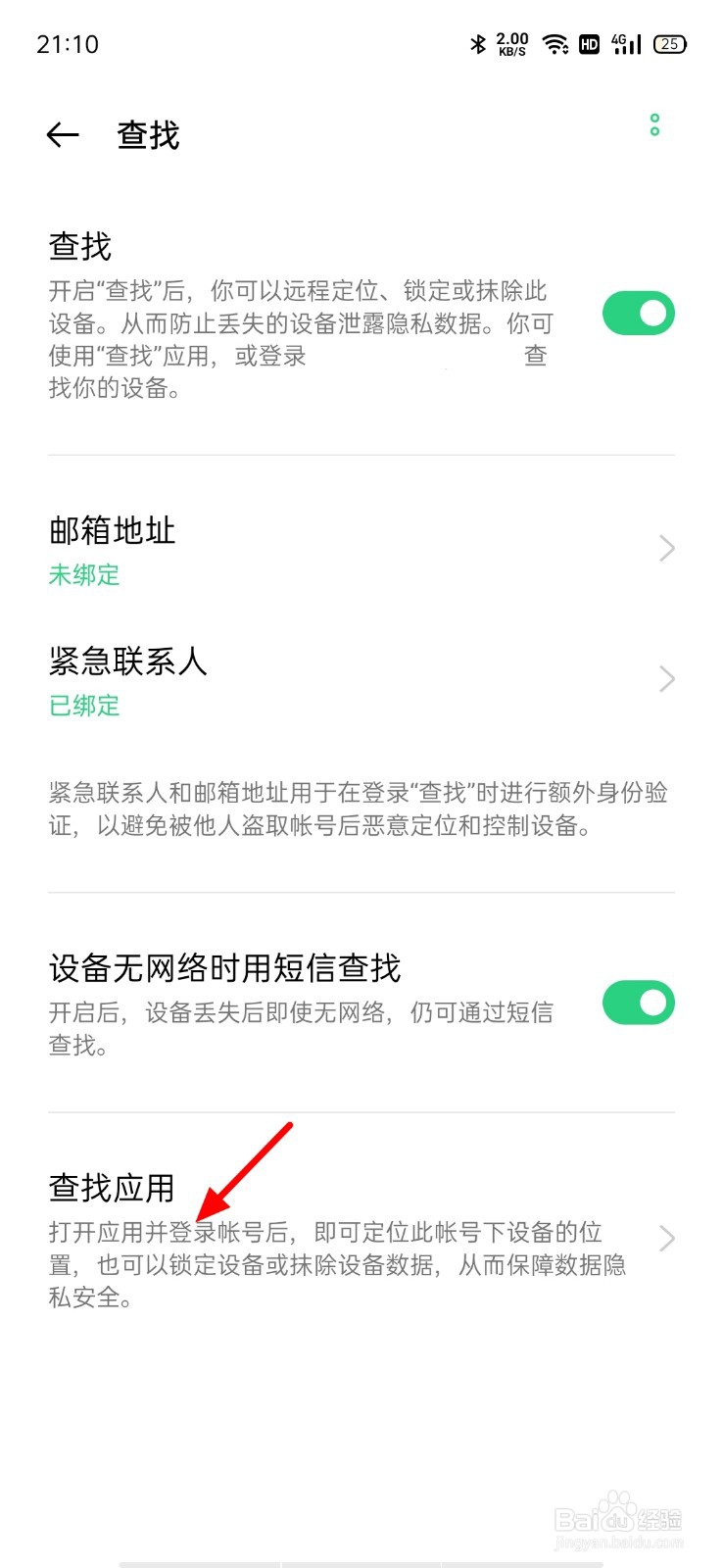This screenshot has width=723, height=1568.
Task: Tap the Wi-Fi signal icon
Action: (554, 44)
